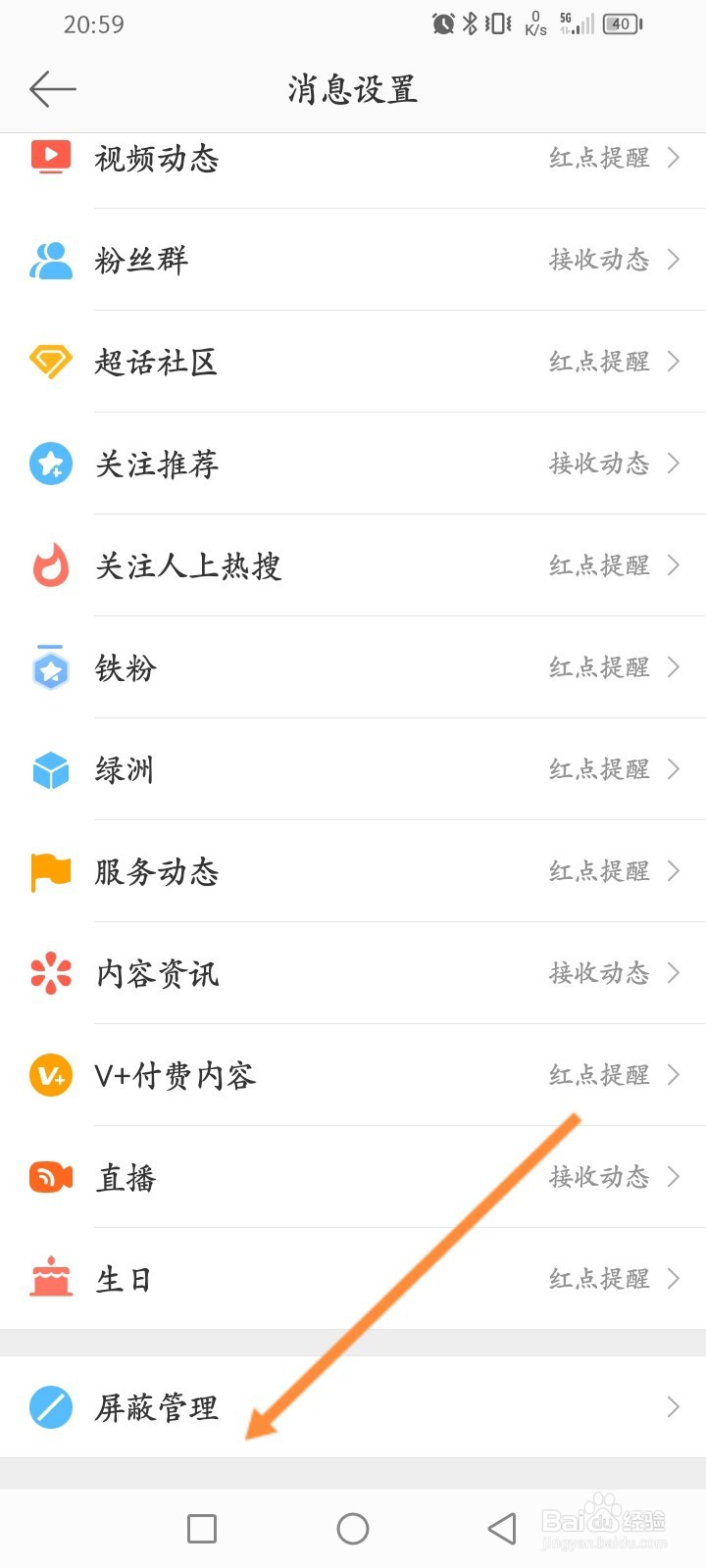Tap the system home button

coord(353,1529)
